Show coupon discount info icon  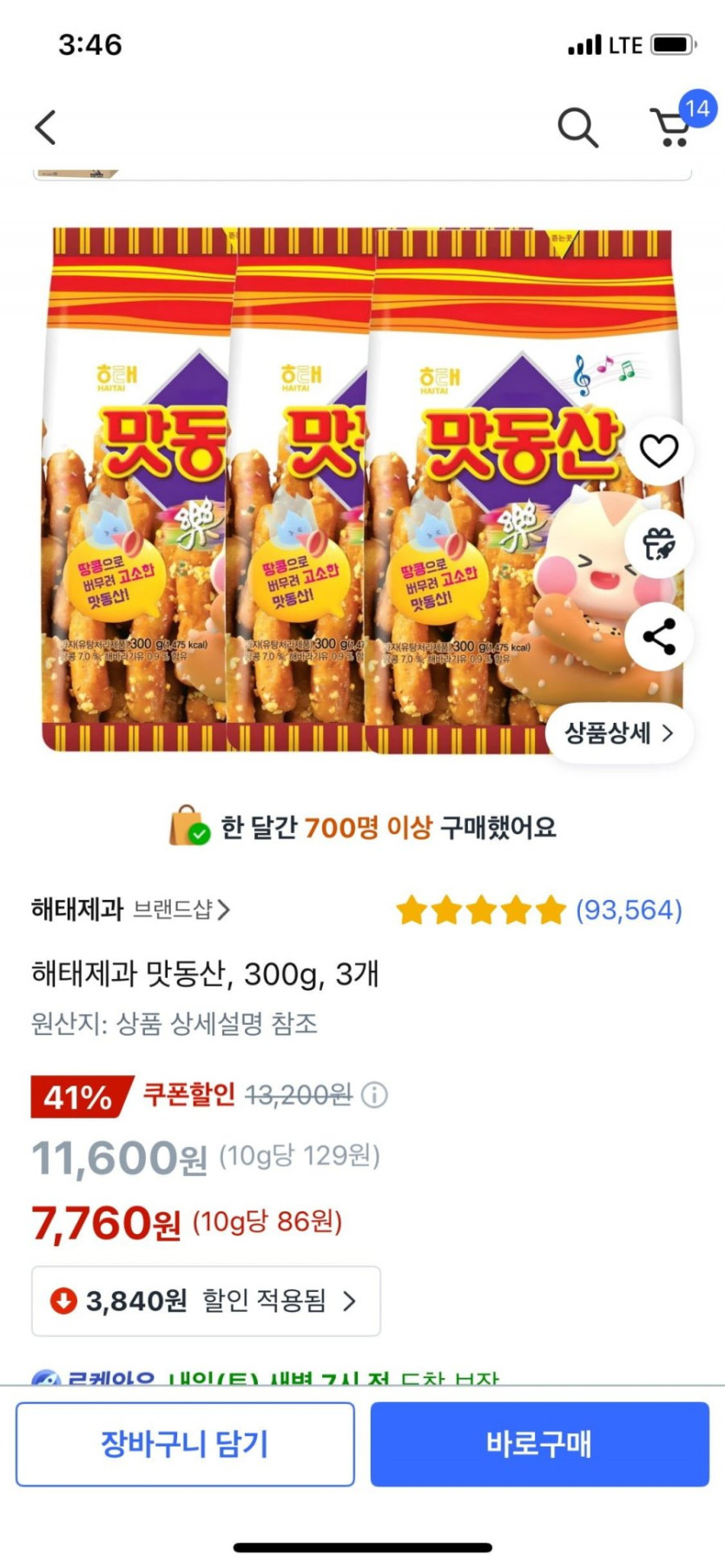click(374, 1095)
